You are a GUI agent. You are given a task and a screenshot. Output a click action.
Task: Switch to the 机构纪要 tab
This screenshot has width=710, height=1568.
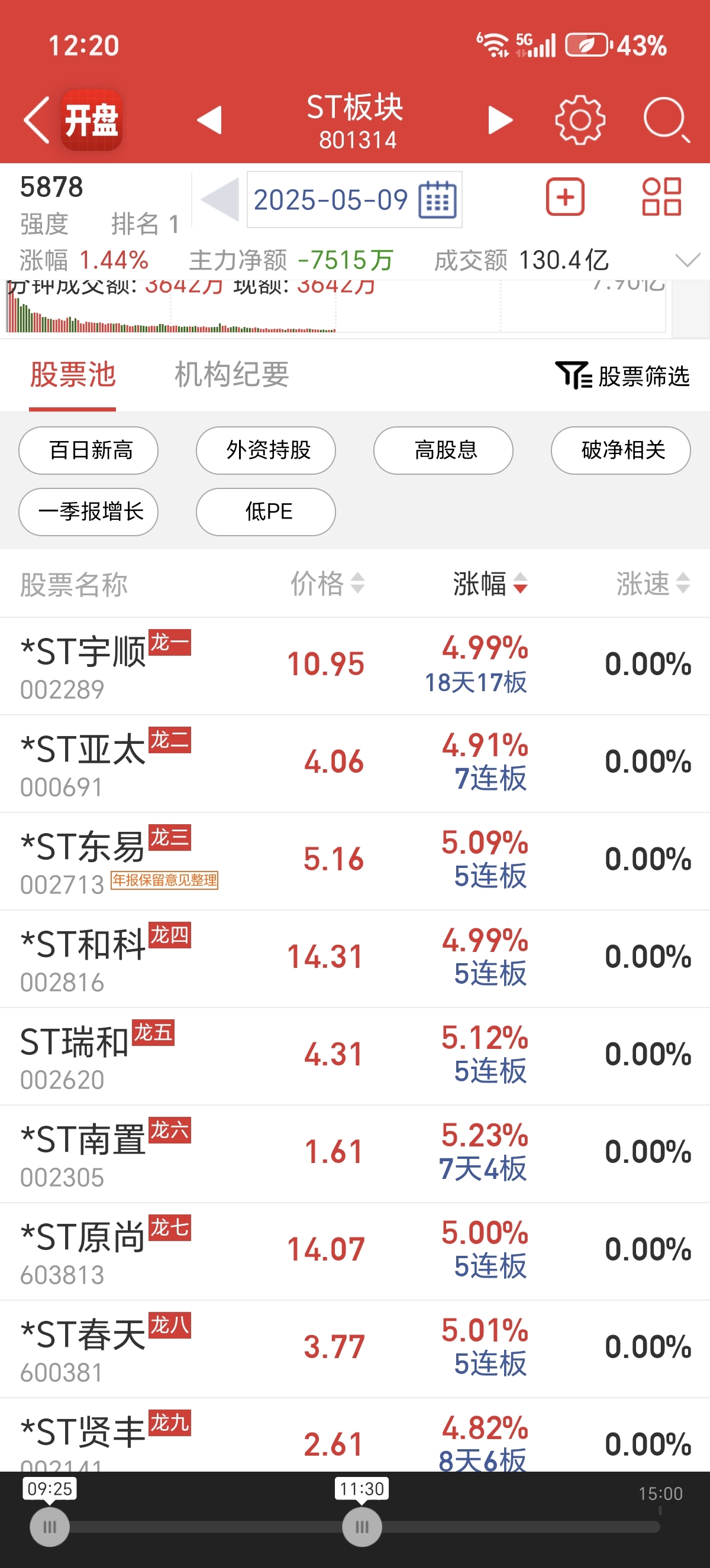[231, 374]
